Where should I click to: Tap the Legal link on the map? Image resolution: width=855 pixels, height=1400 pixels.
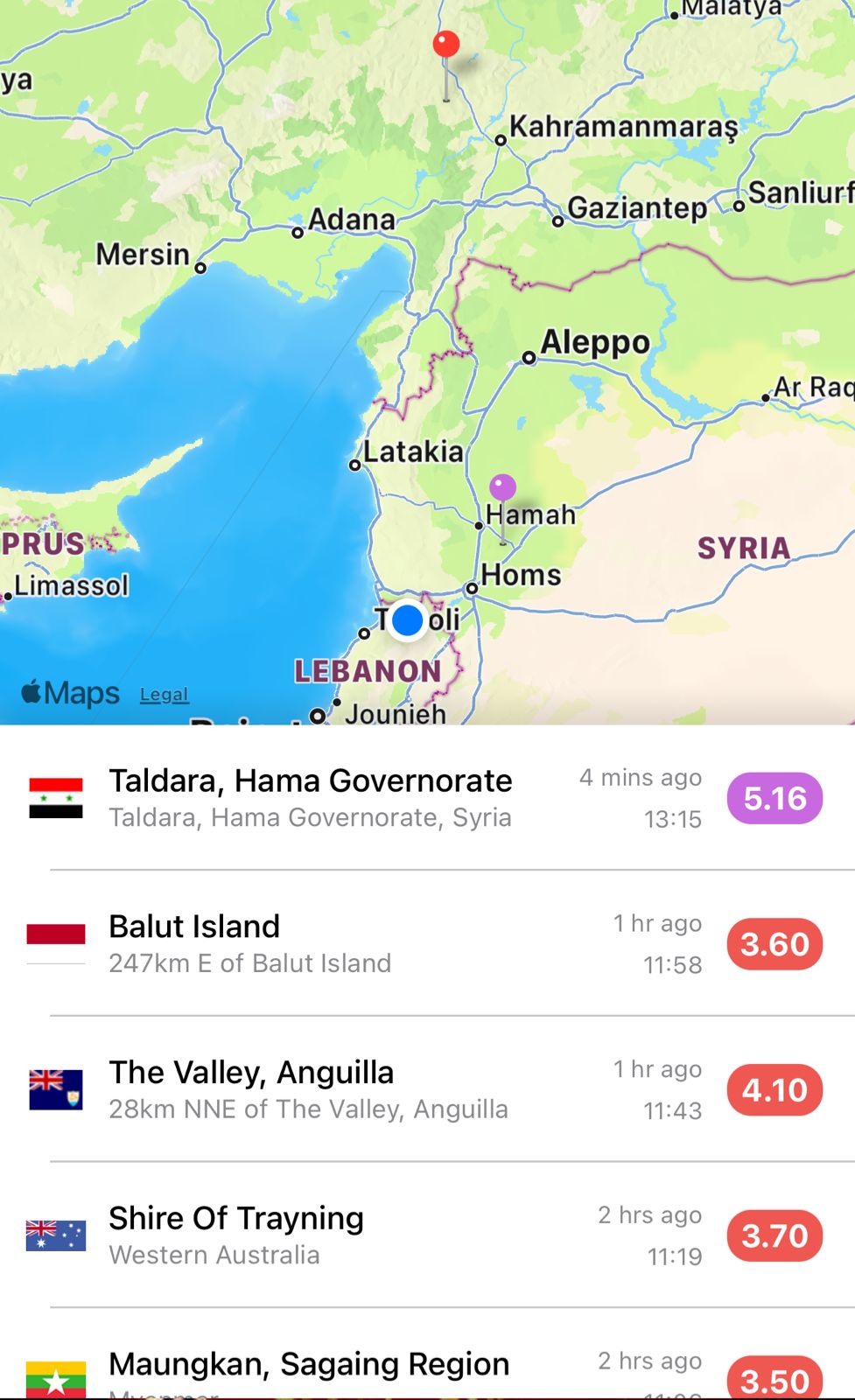point(164,695)
